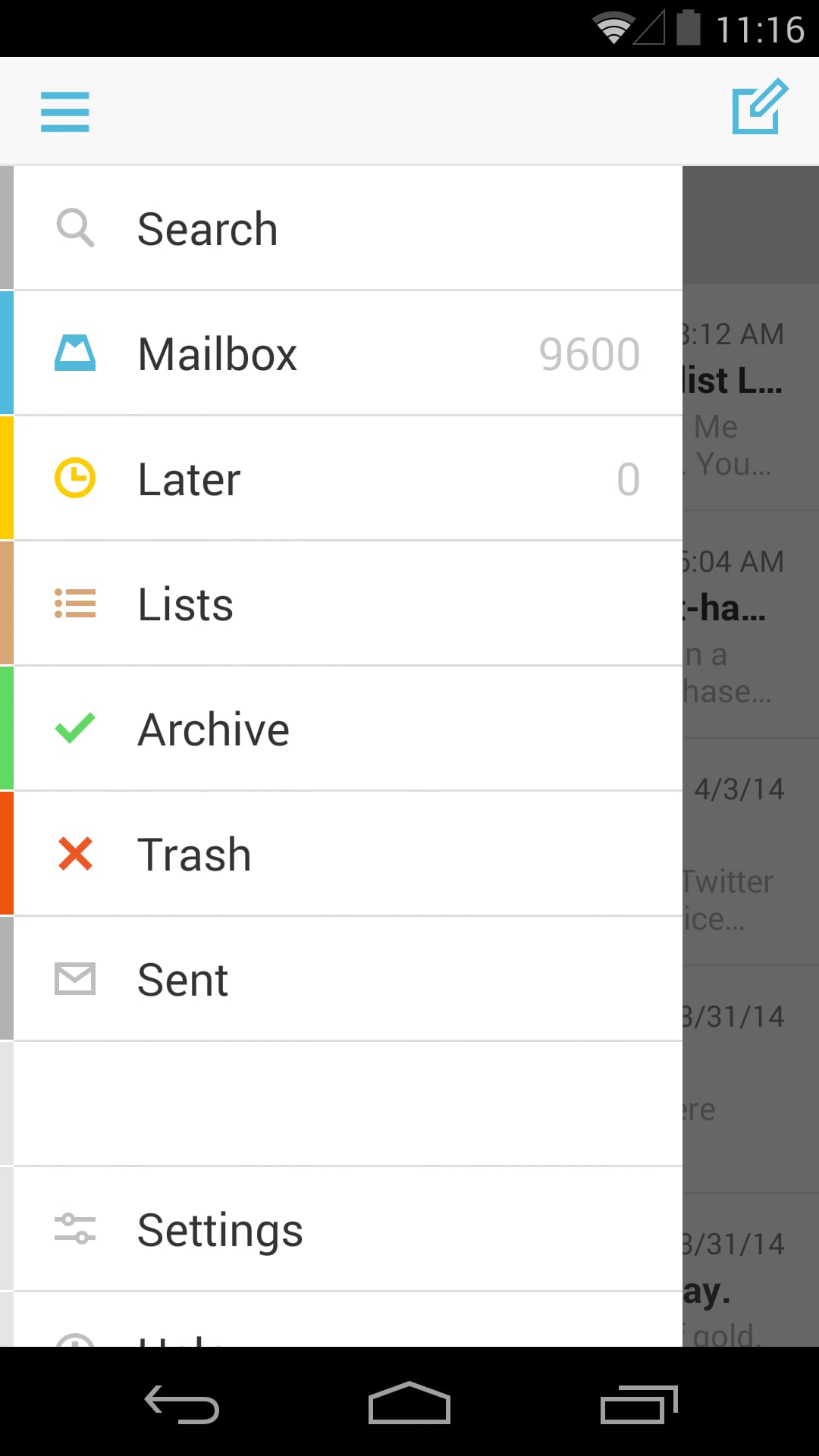Select the green Archive checkmark icon

point(74,727)
